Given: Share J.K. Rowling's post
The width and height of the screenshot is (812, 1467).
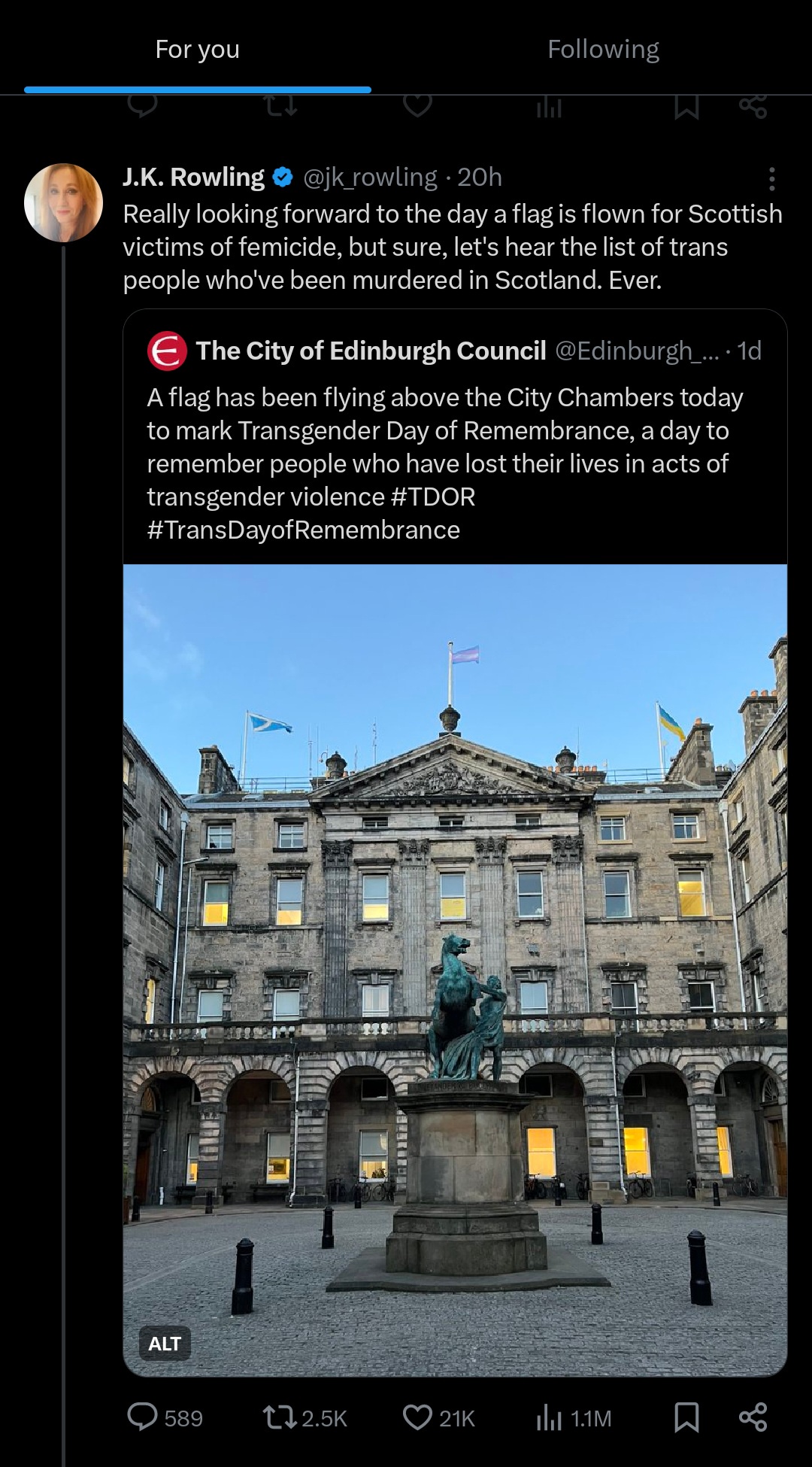Looking at the screenshot, I should click(753, 1417).
